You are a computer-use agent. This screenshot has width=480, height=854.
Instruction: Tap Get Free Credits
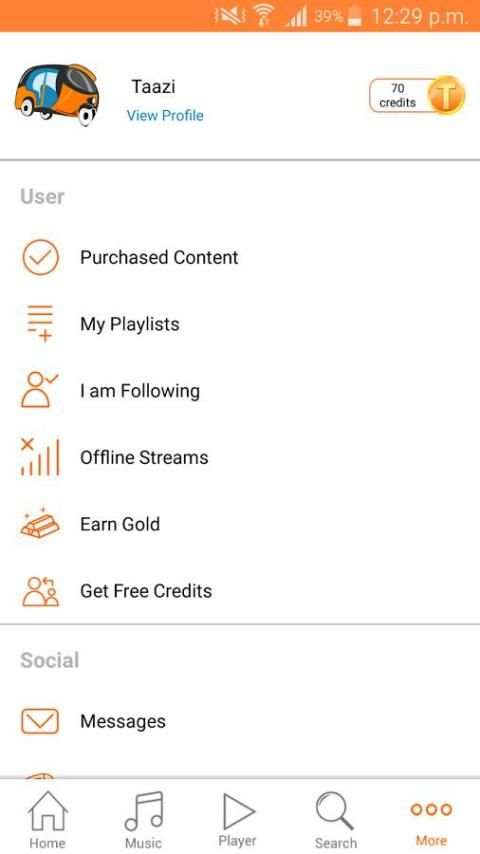point(240,591)
